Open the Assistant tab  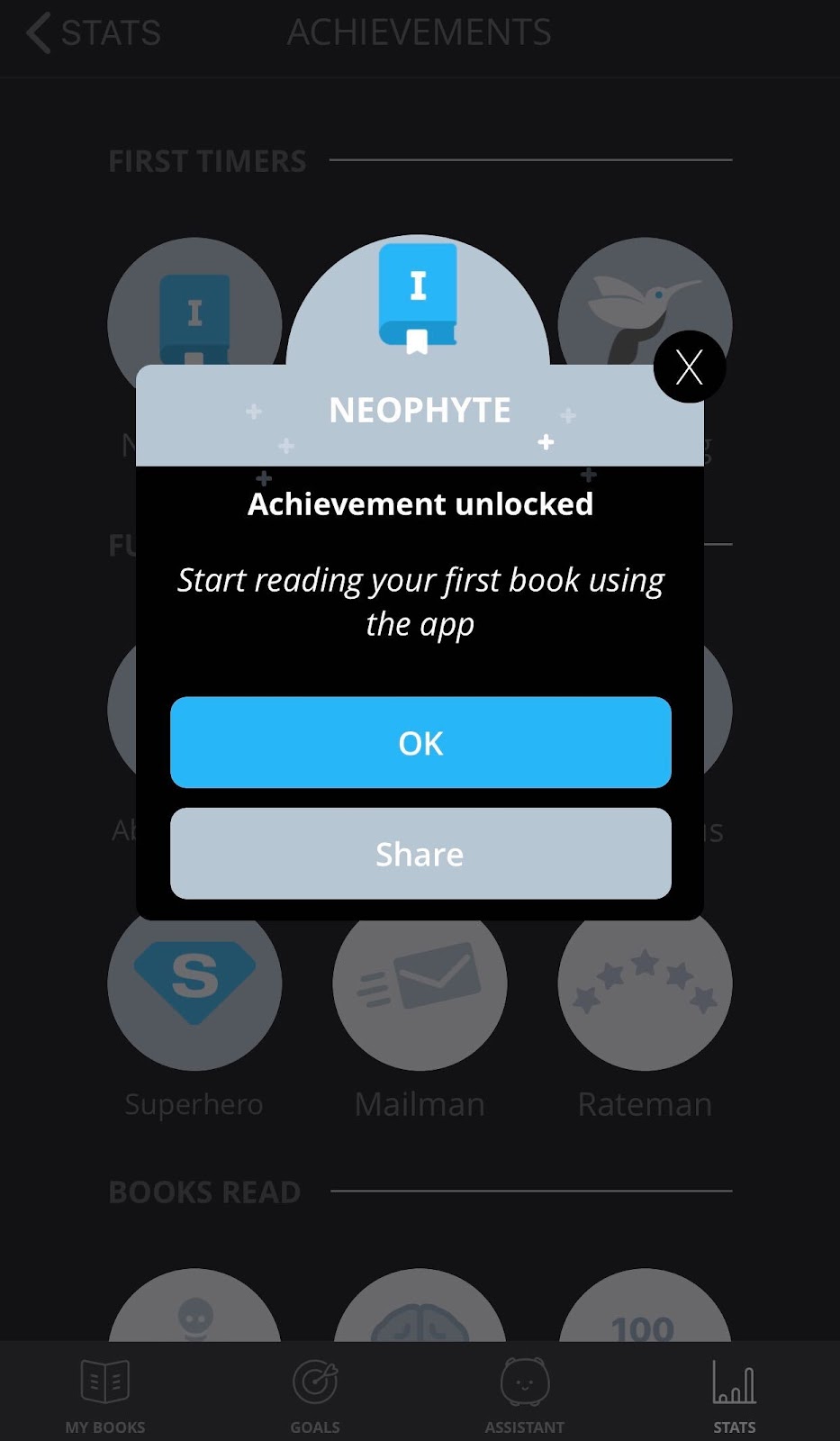(x=525, y=1394)
